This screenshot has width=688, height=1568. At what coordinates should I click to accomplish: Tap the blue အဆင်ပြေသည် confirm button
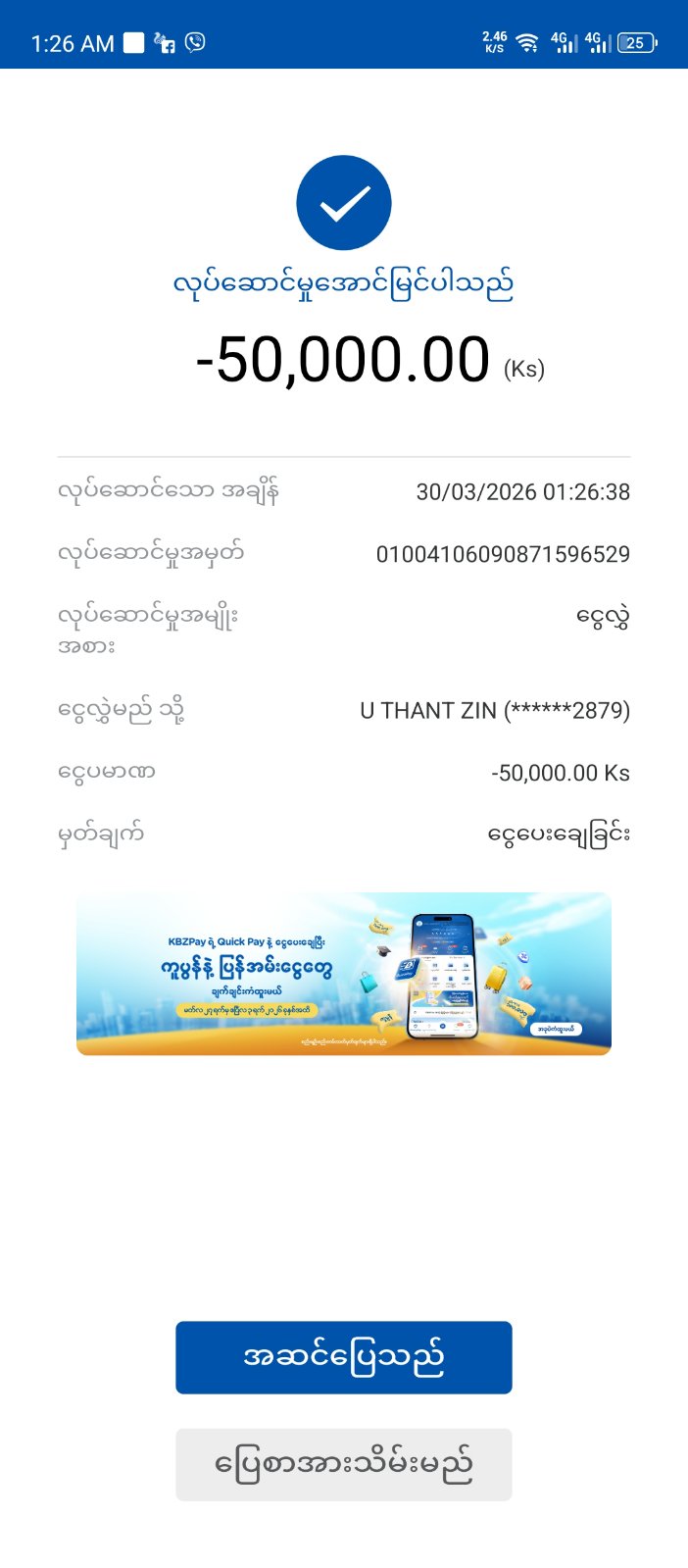click(x=343, y=1357)
